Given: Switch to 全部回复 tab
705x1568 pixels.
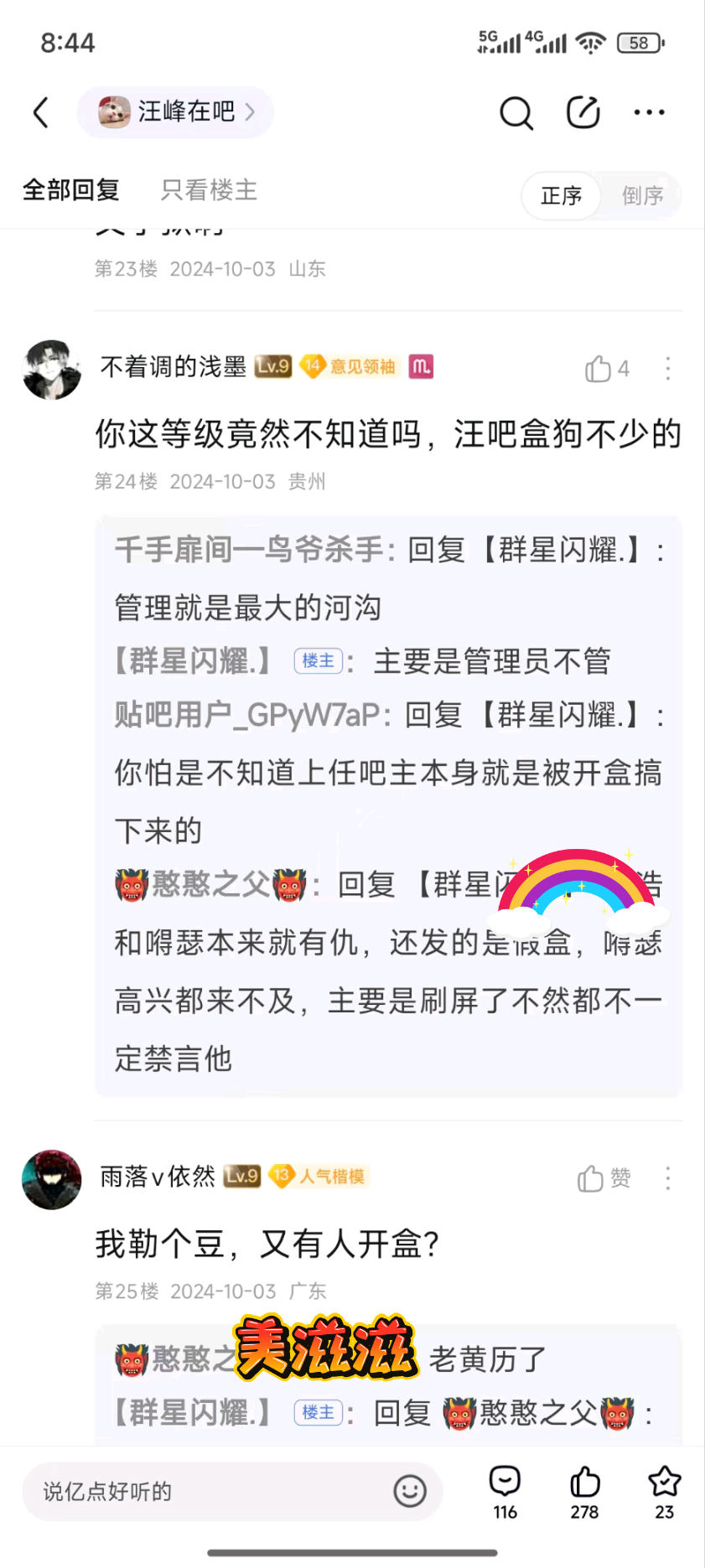Looking at the screenshot, I should [x=71, y=190].
